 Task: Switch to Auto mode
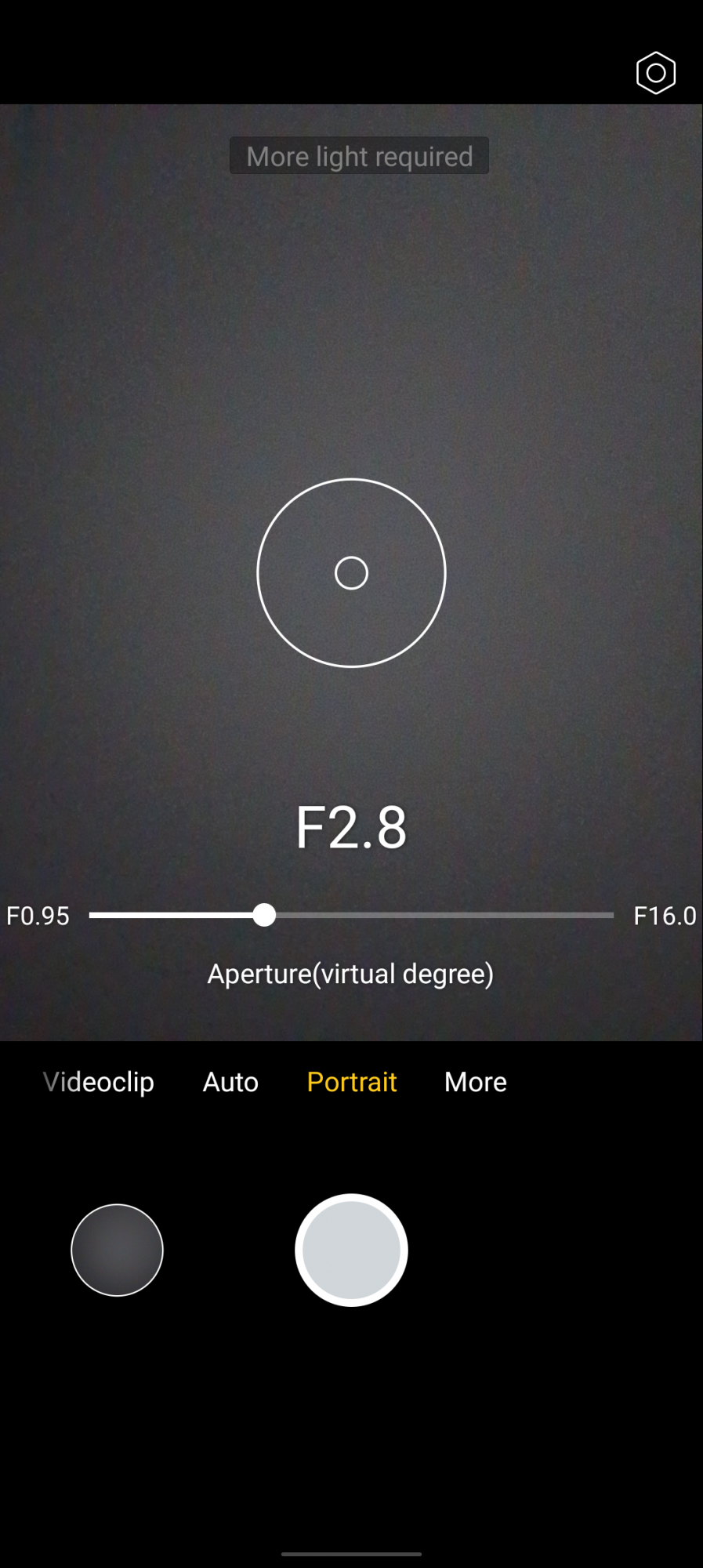click(230, 1082)
